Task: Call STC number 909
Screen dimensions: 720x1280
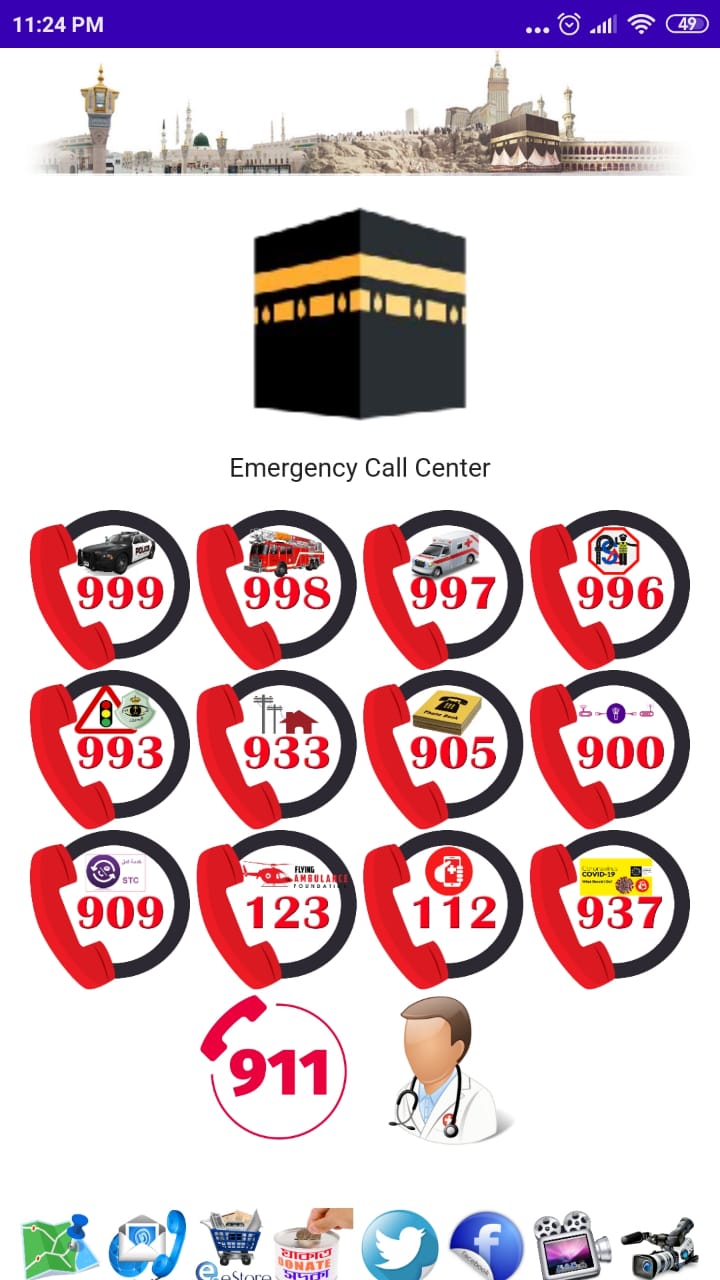Action: coord(110,908)
